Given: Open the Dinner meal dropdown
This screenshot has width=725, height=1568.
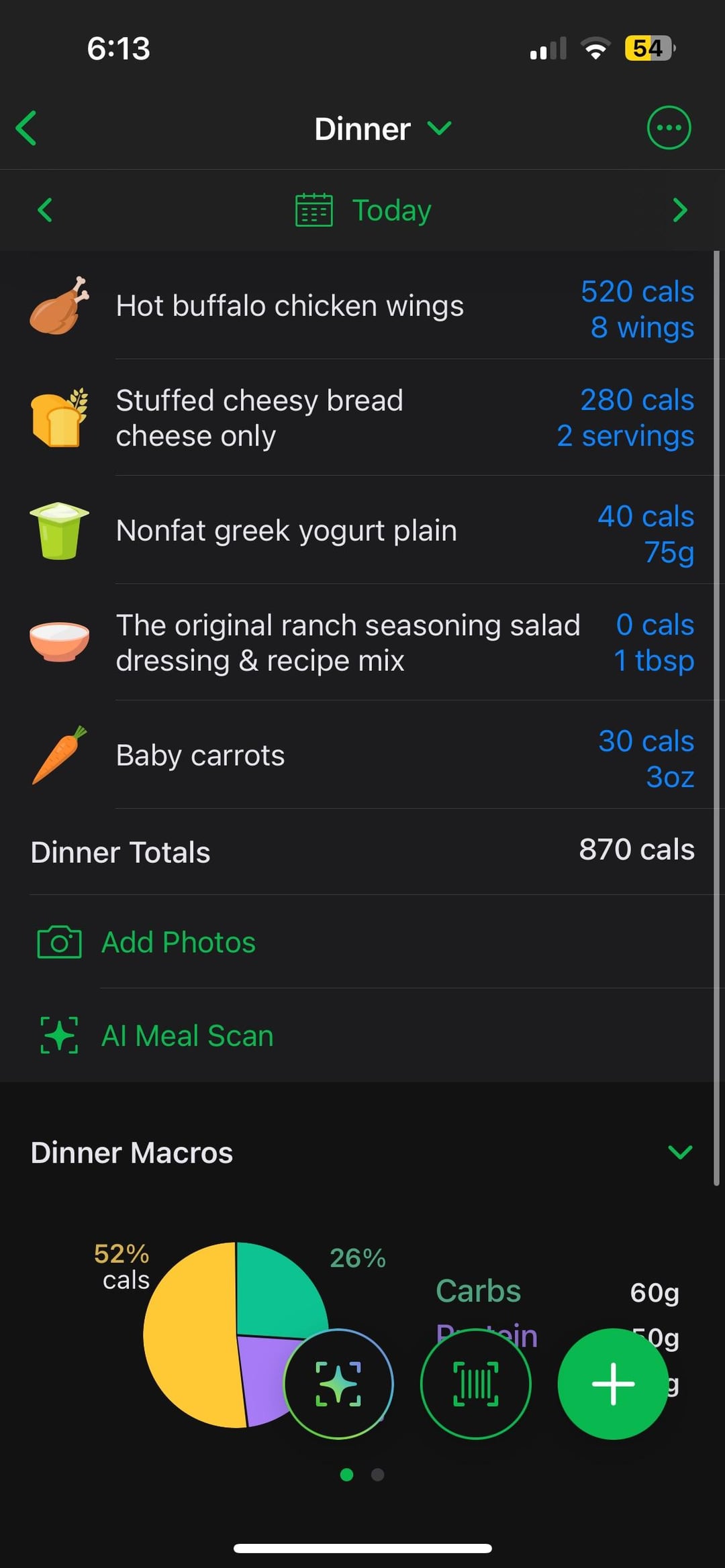Looking at the screenshot, I should tap(383, 128).
